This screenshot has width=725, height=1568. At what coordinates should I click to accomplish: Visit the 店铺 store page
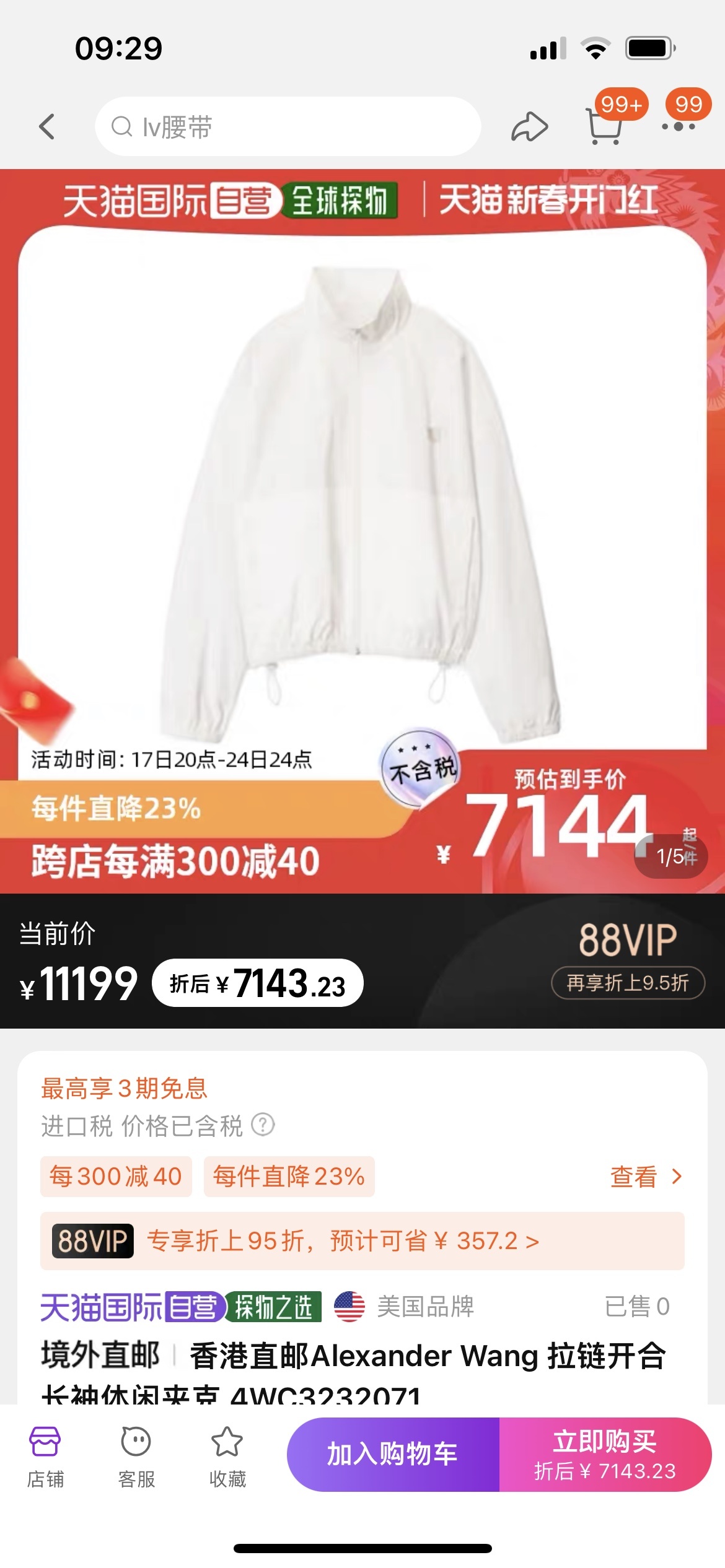pyautogui.click(x=45, y=1457)
